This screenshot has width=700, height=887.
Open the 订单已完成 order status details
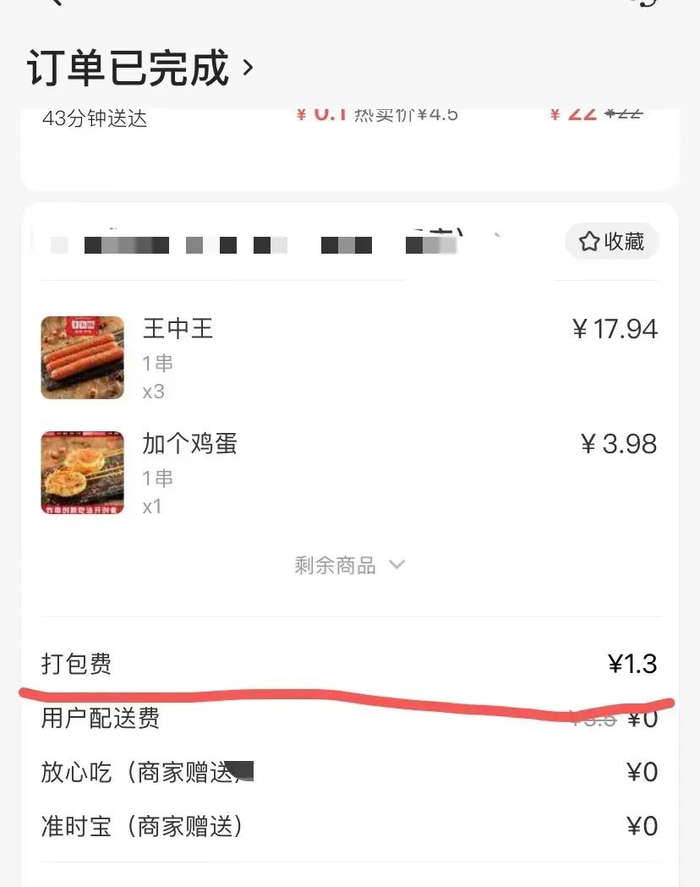pyautogui.click(x=141, y=69)
